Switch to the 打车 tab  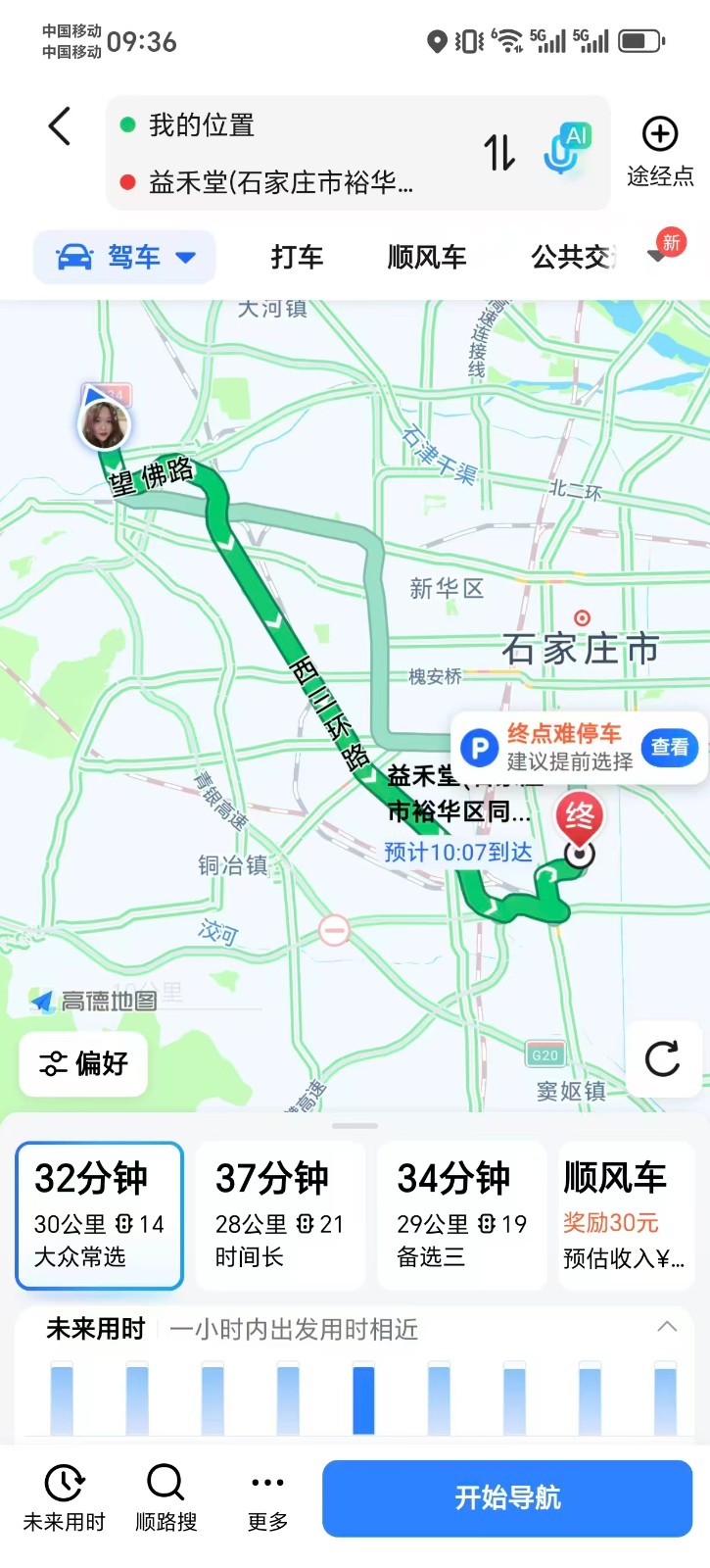tap(297, 258)
